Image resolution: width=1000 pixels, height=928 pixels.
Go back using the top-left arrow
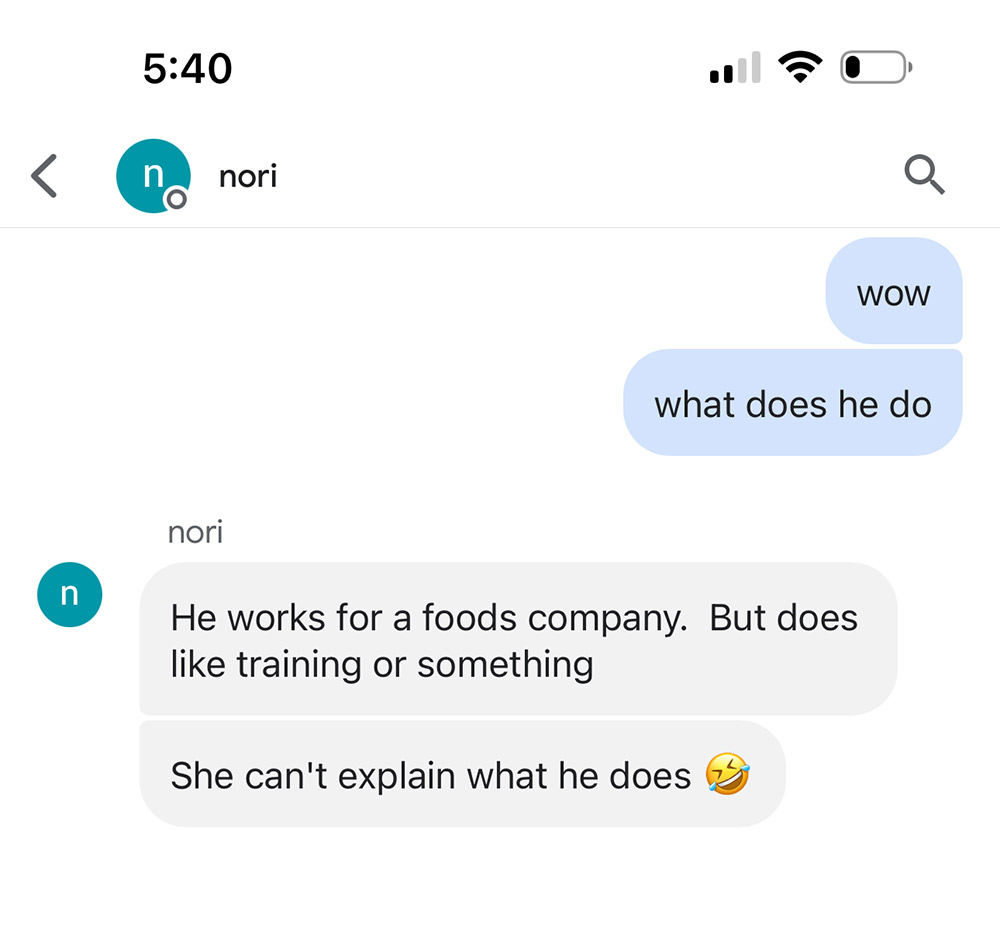(x=44, y=176)
